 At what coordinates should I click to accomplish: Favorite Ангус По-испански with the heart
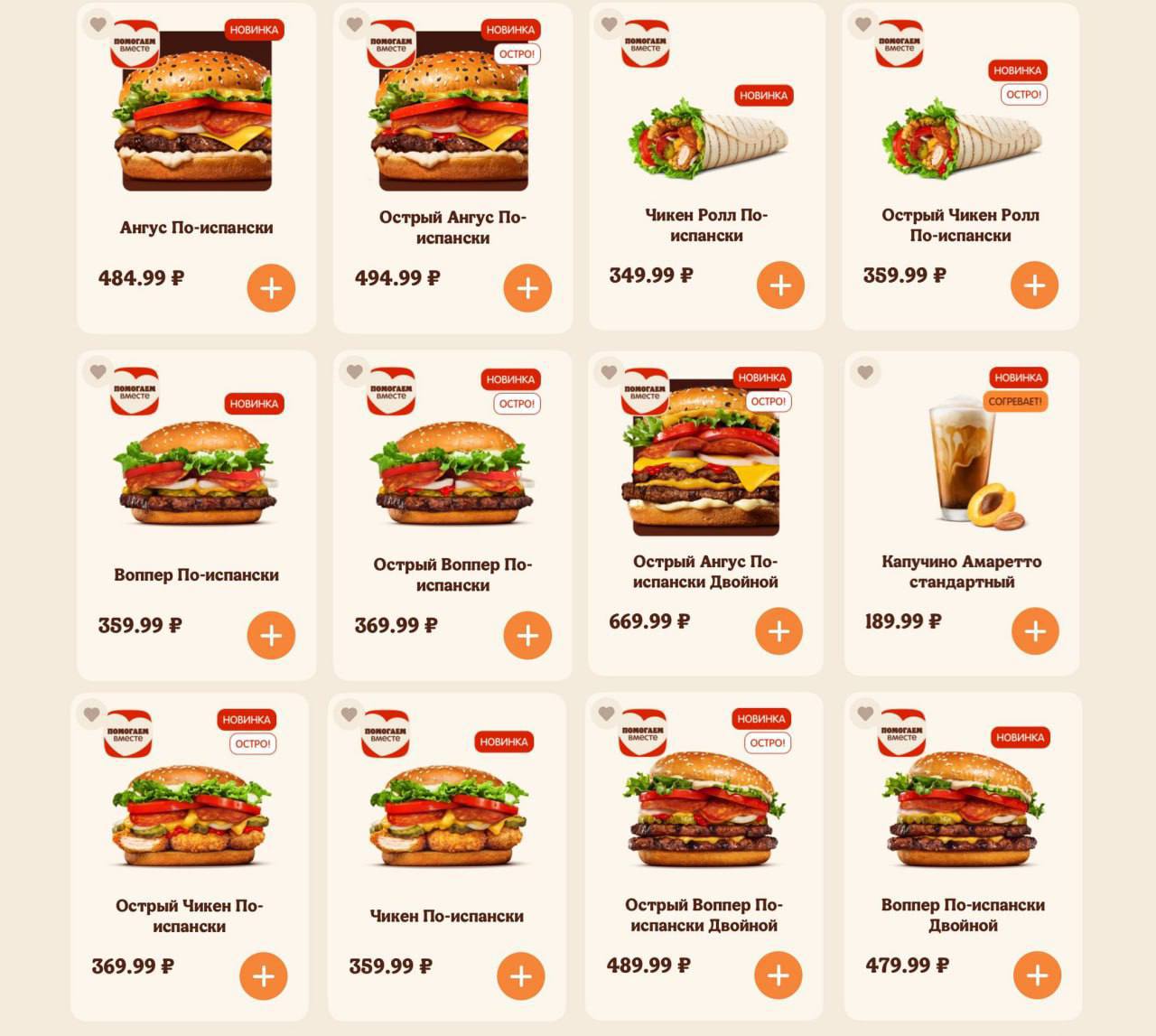(x=98, y=24)
